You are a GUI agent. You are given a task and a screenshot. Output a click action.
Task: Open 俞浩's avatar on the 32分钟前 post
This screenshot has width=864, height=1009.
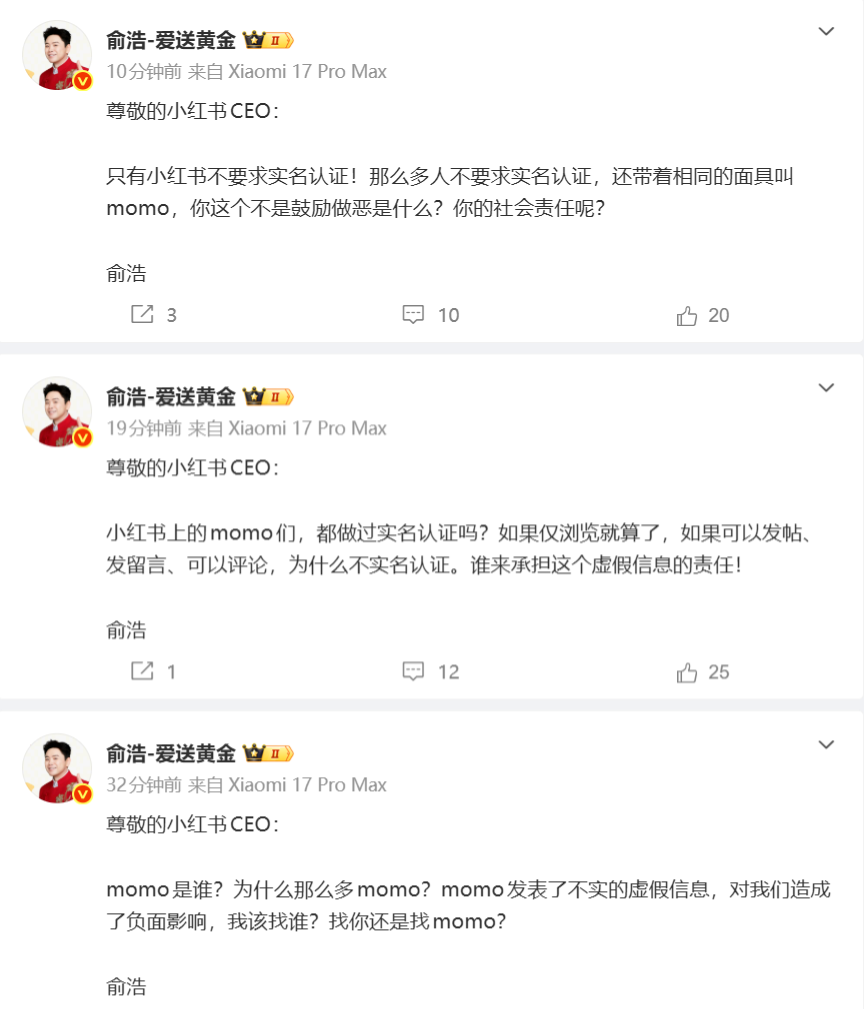[x=57, y=768]
